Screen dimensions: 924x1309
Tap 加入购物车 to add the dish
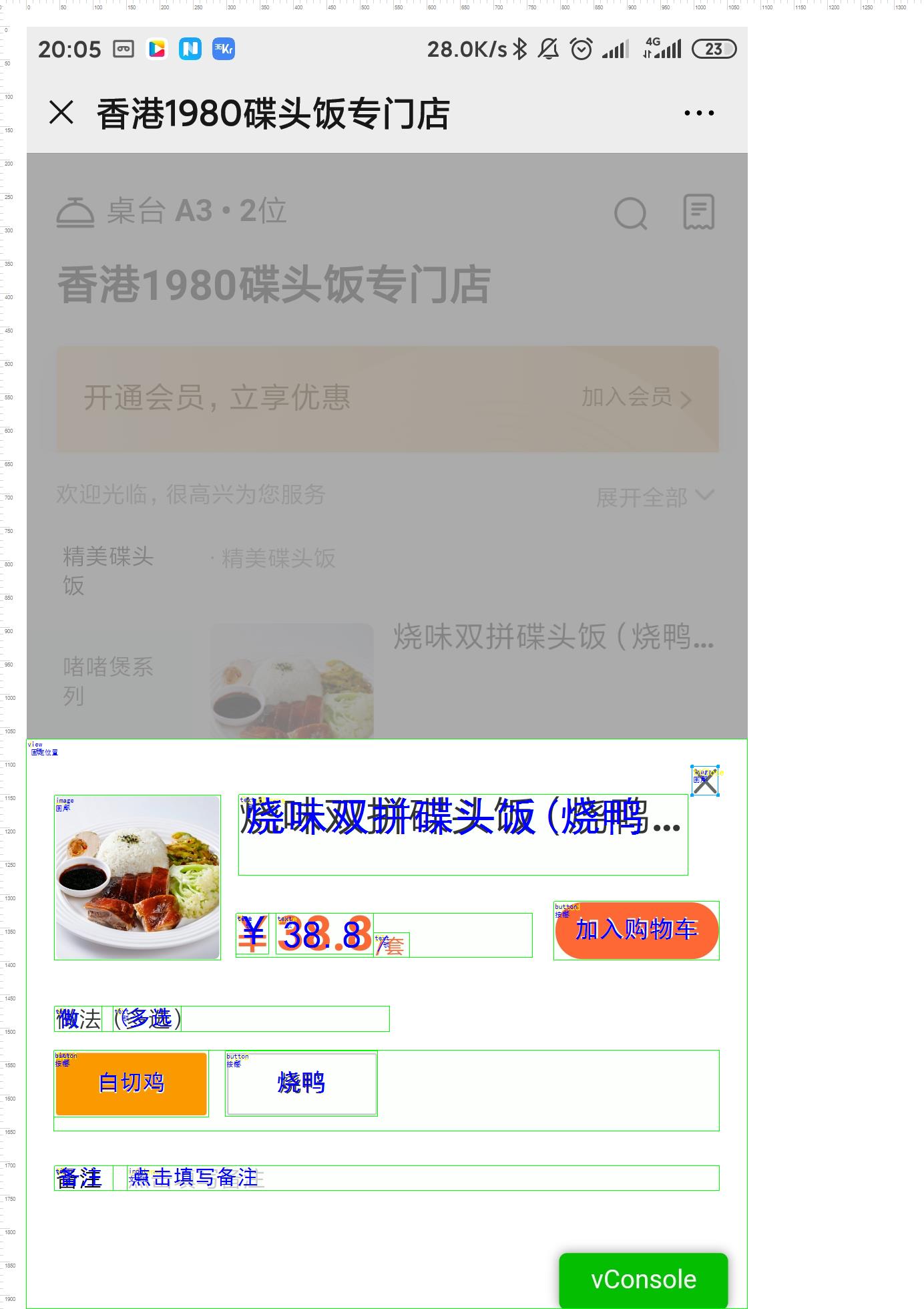point(636,930)
